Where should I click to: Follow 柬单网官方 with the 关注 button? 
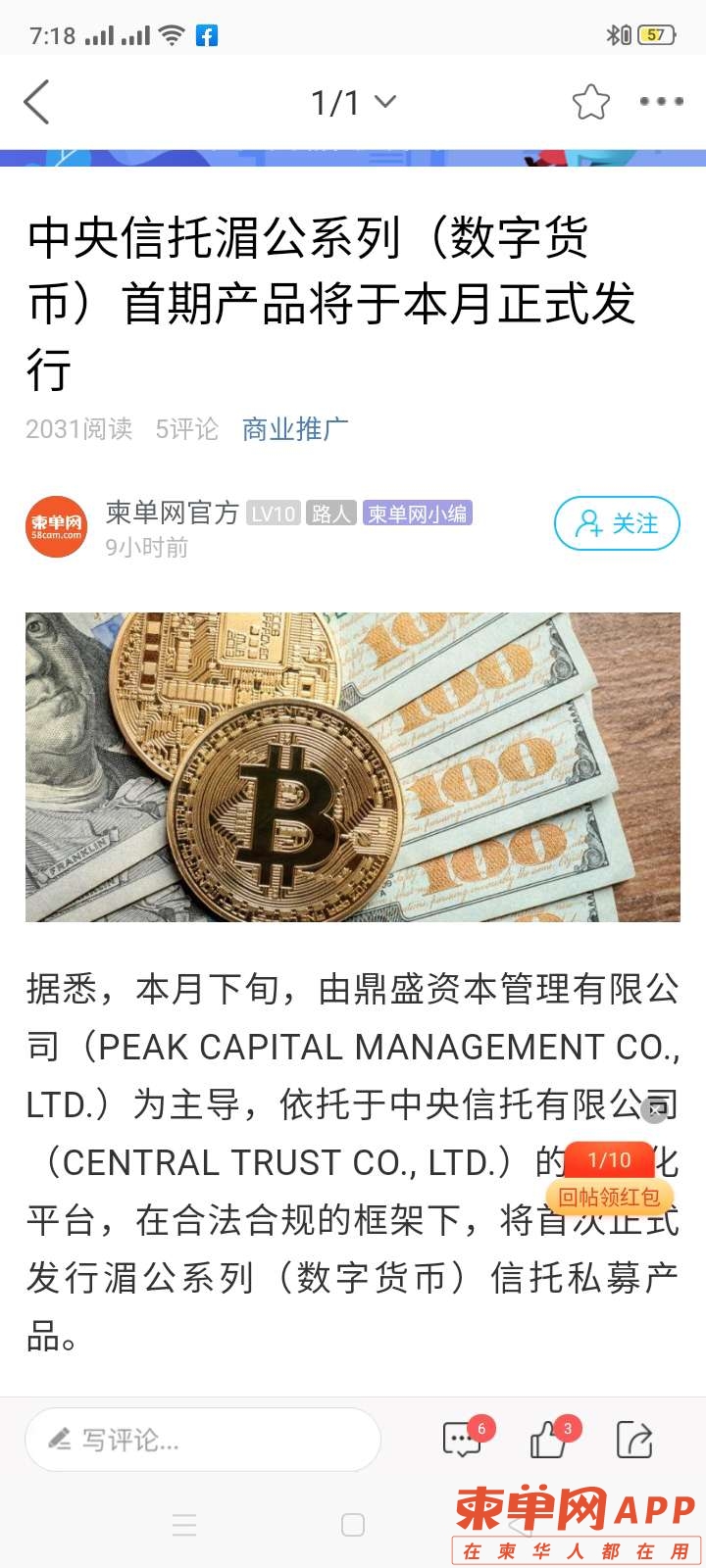(617, 523)
